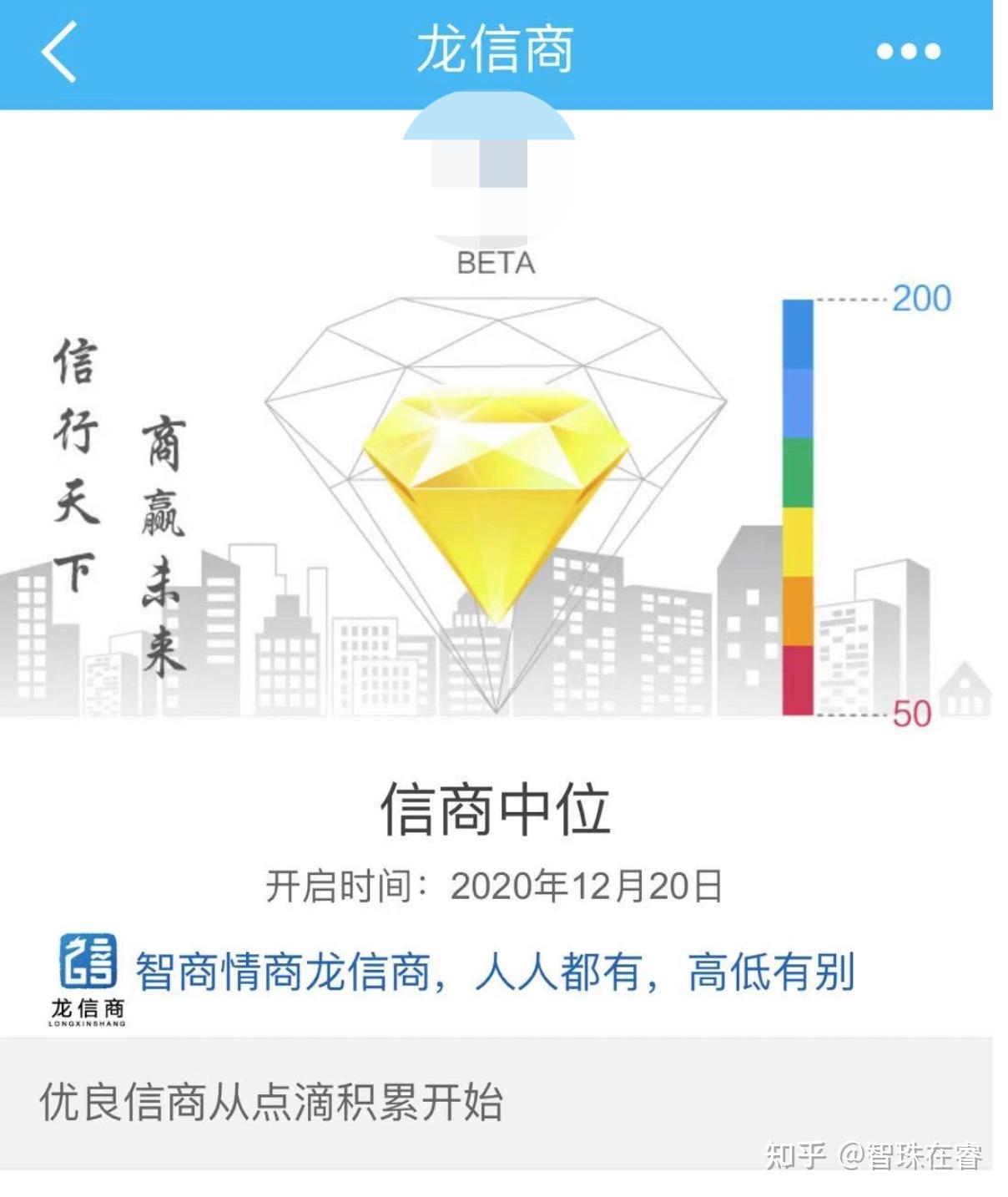Go back from the 龙信商 page
This screenshot has width=1008, height=1197.
[x=58, y=52]
